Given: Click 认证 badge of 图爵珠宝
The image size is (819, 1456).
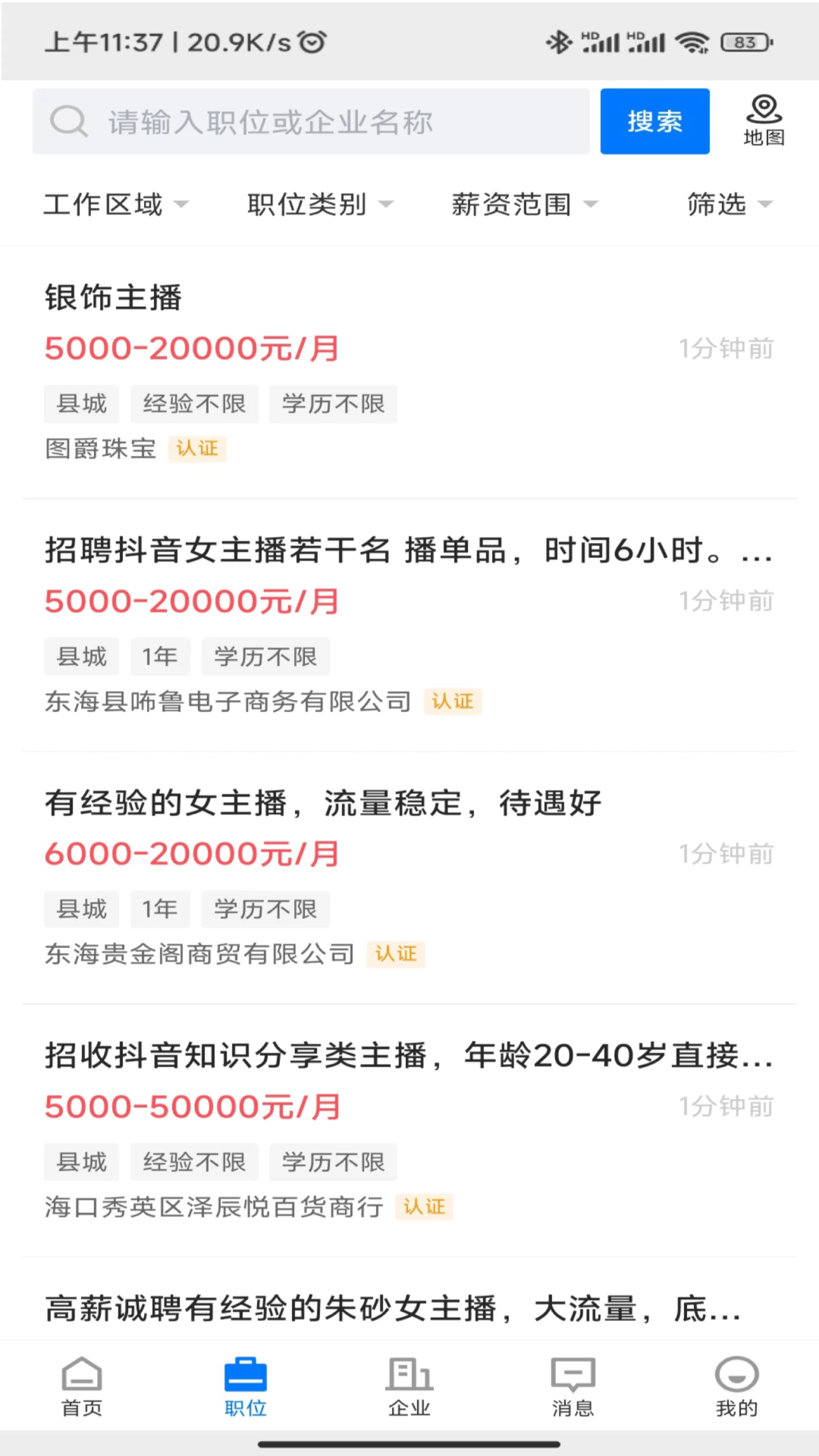Looking at the screenshot, I should click(x=196, y=448).
